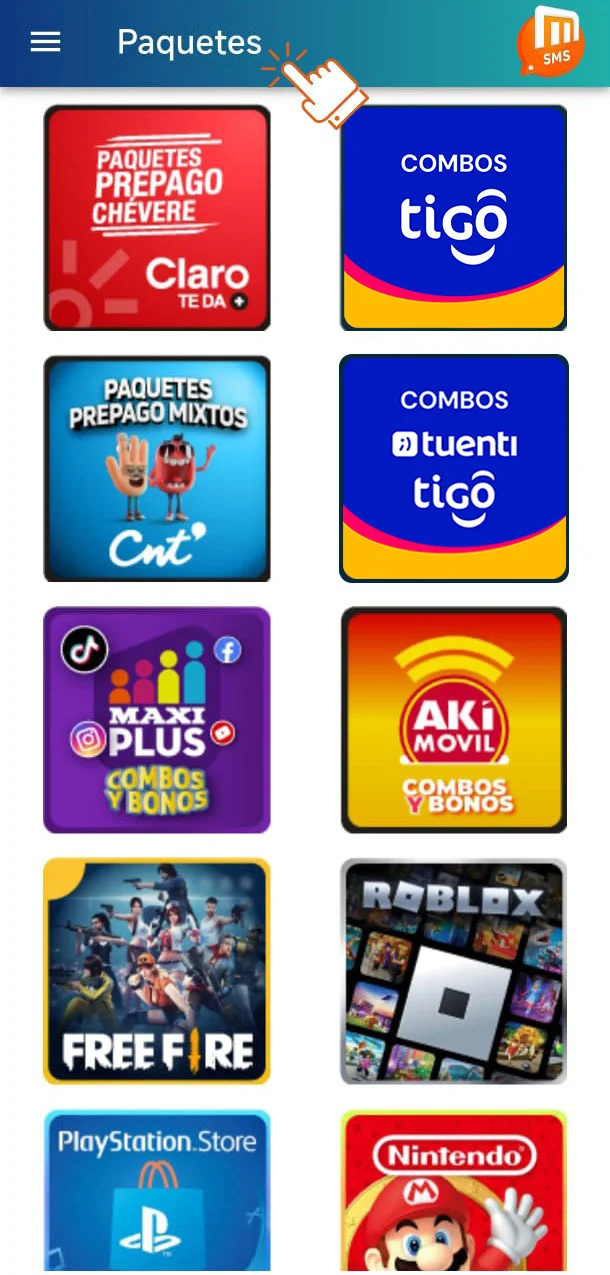Choose the Nintendo tile
Screen dimensions: 610x1275
pos(454,1190)
